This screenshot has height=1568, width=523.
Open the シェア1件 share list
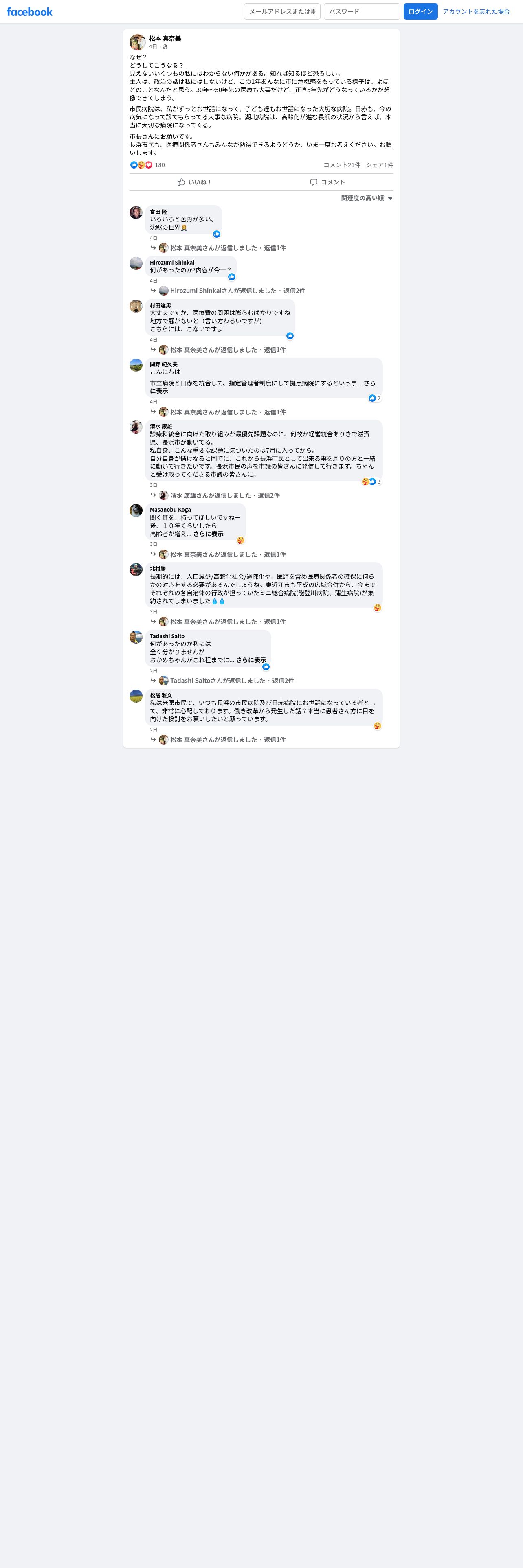click(x=379, y=165)
